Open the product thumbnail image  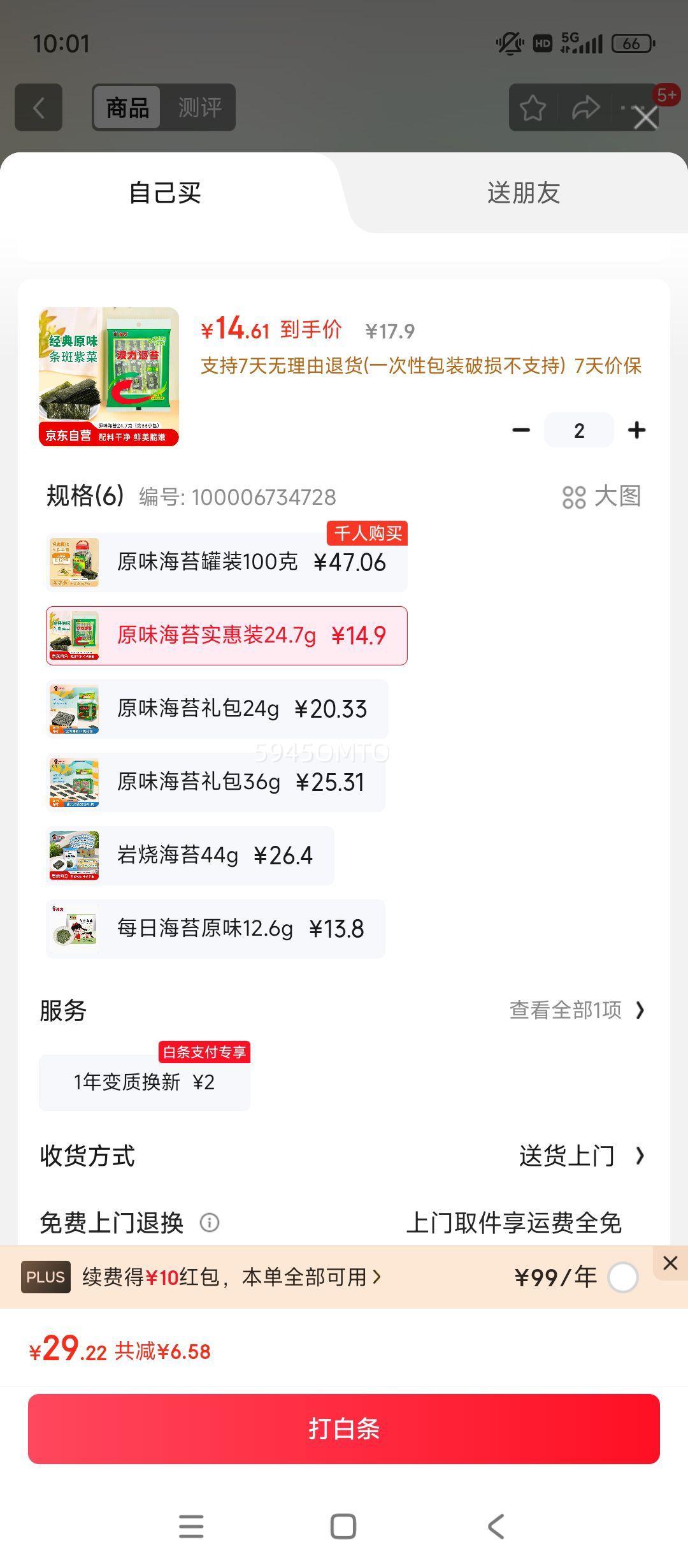(x=109, y=376)
